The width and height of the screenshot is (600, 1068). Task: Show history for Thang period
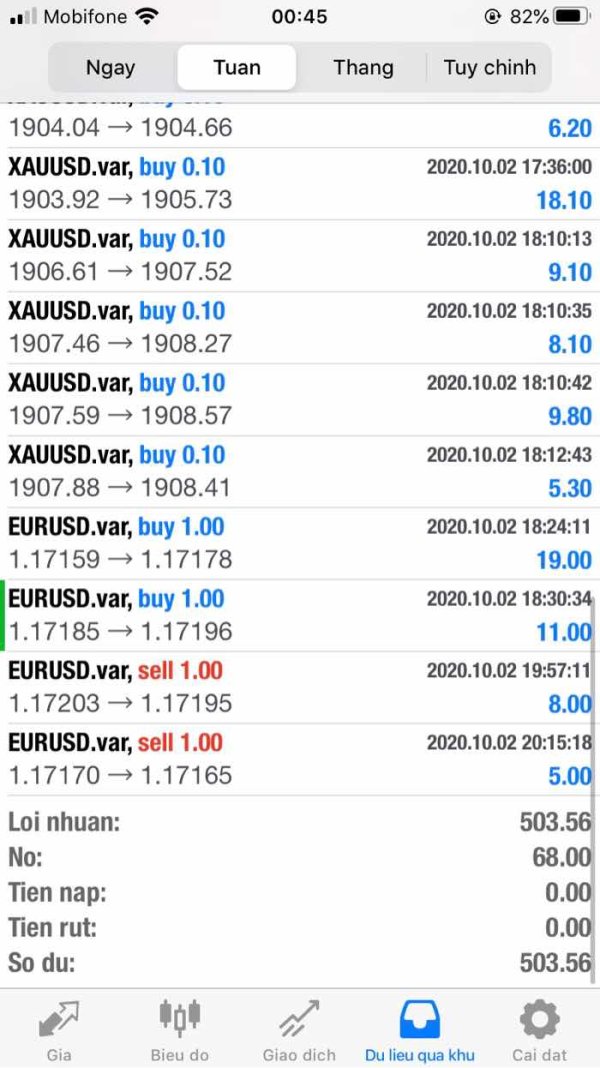(x=363, y=68)
